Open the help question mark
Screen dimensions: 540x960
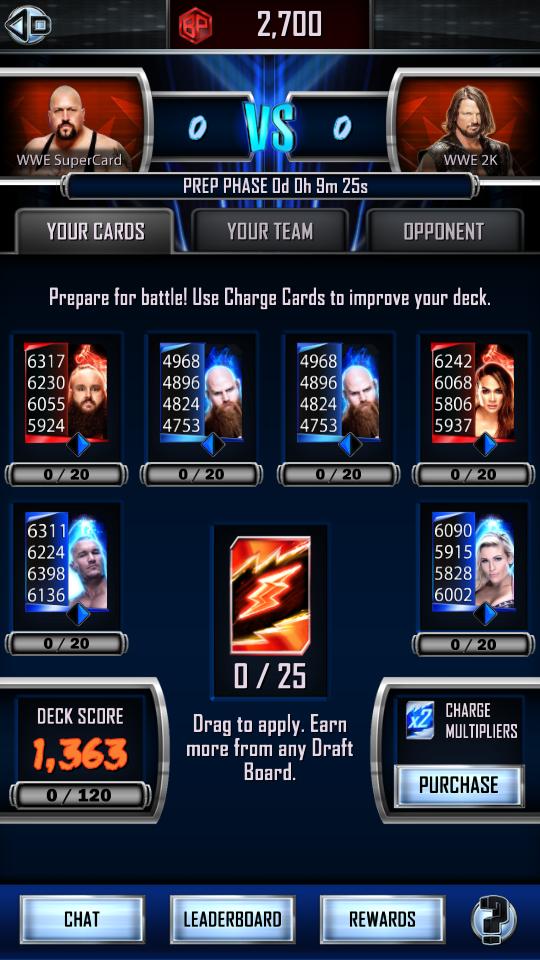[493, 919]
